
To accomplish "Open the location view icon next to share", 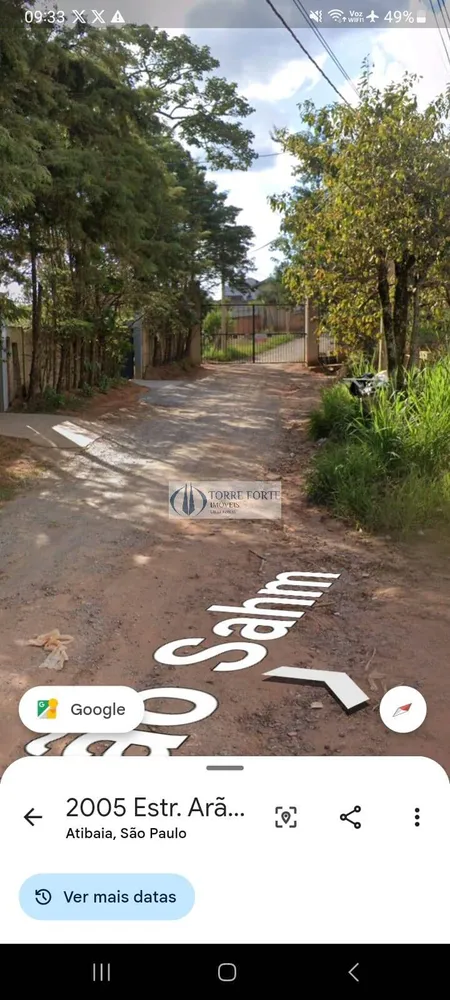I will [x=286, y=817].
